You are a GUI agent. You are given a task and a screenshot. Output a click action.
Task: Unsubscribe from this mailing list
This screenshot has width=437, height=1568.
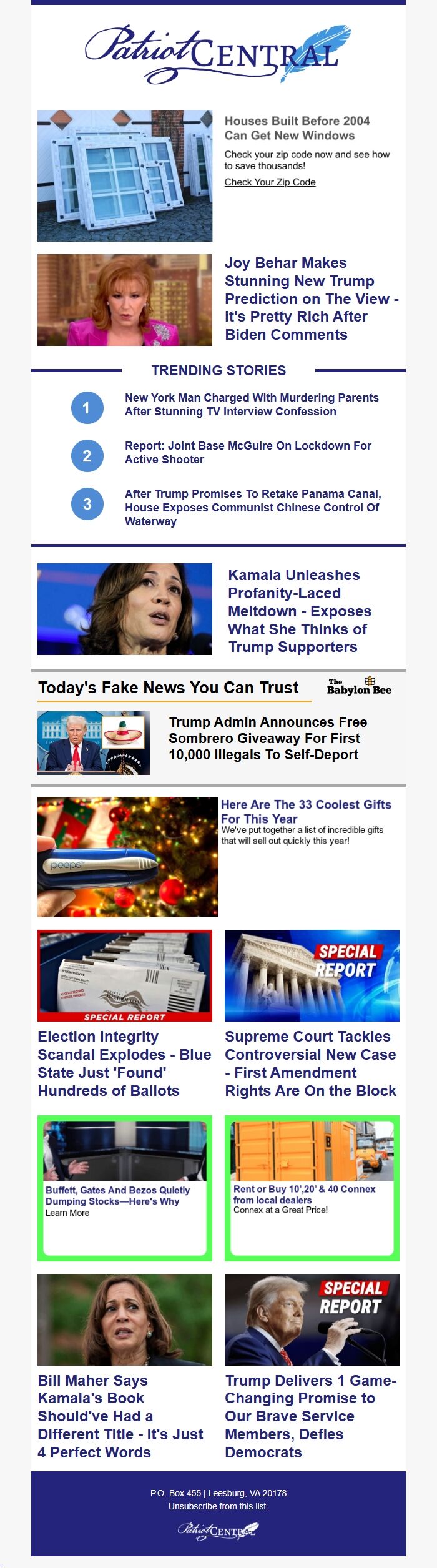pos(218,1506)
